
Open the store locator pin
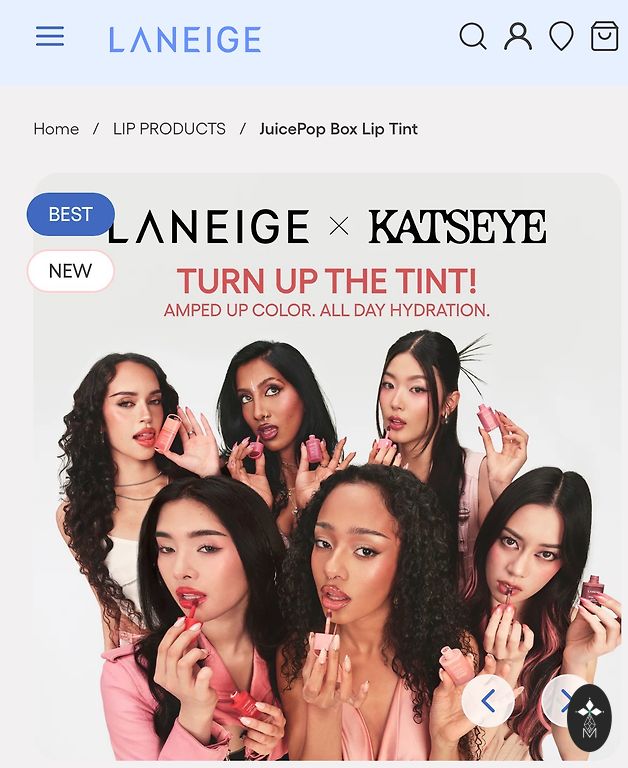coord(561,37)
